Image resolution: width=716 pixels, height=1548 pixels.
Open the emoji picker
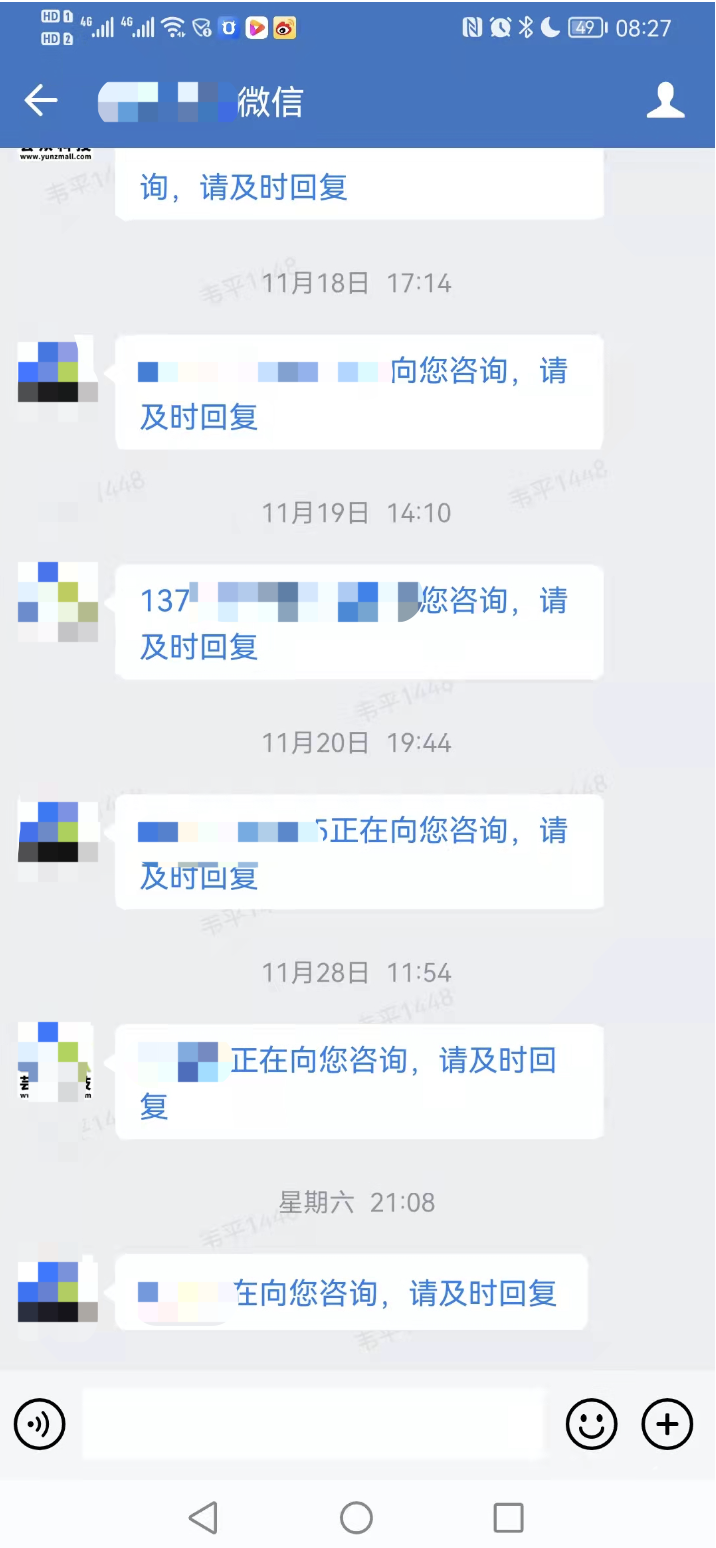pos(591,1424)
